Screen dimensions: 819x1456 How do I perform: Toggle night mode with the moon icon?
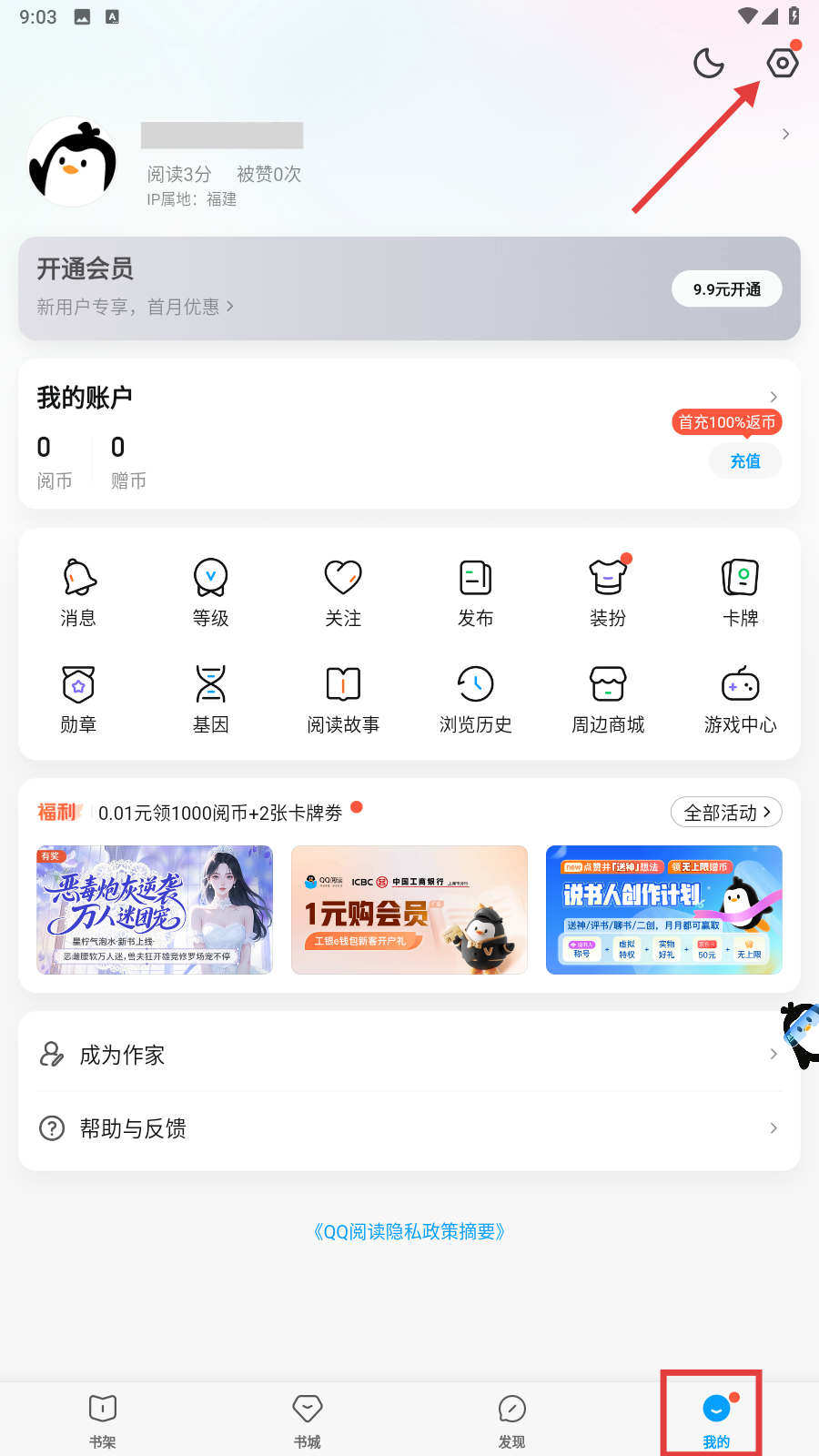[x=709, y=63]
